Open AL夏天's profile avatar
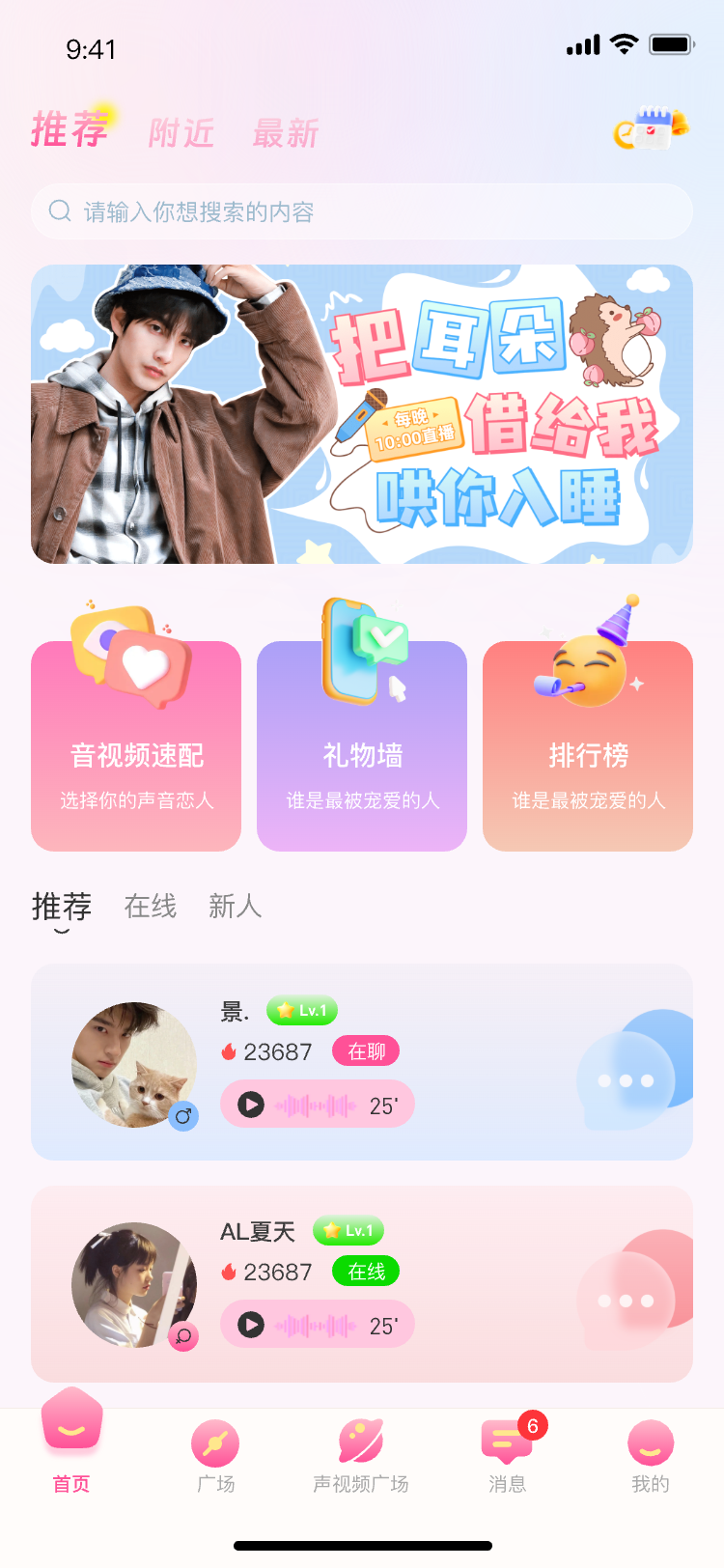The width and height of the screenshot is (724, 1568). [x=133, y=1285]
